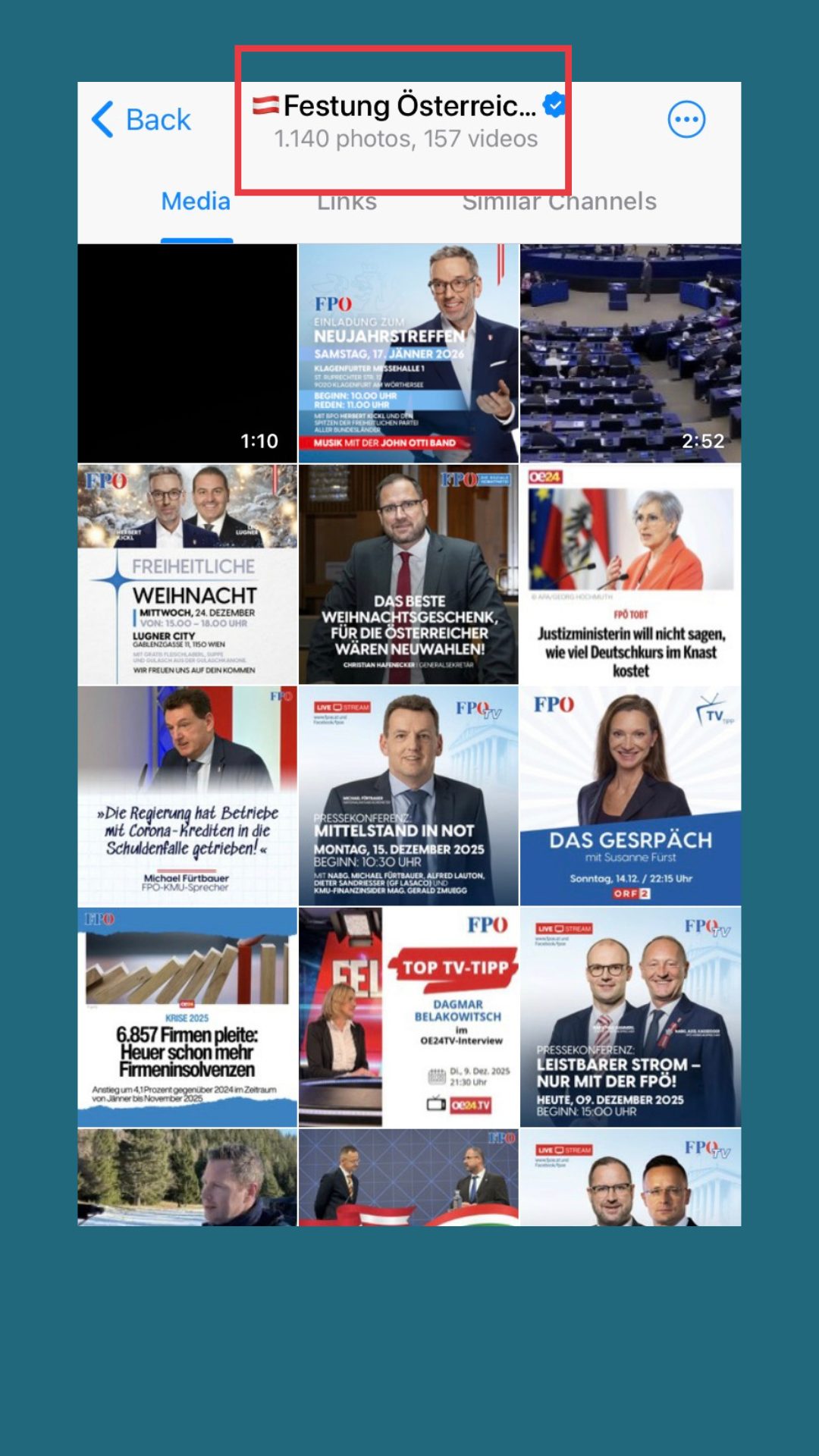Switch to the Media tab
The image size is (819, 1456).
[x=196, y=202]
